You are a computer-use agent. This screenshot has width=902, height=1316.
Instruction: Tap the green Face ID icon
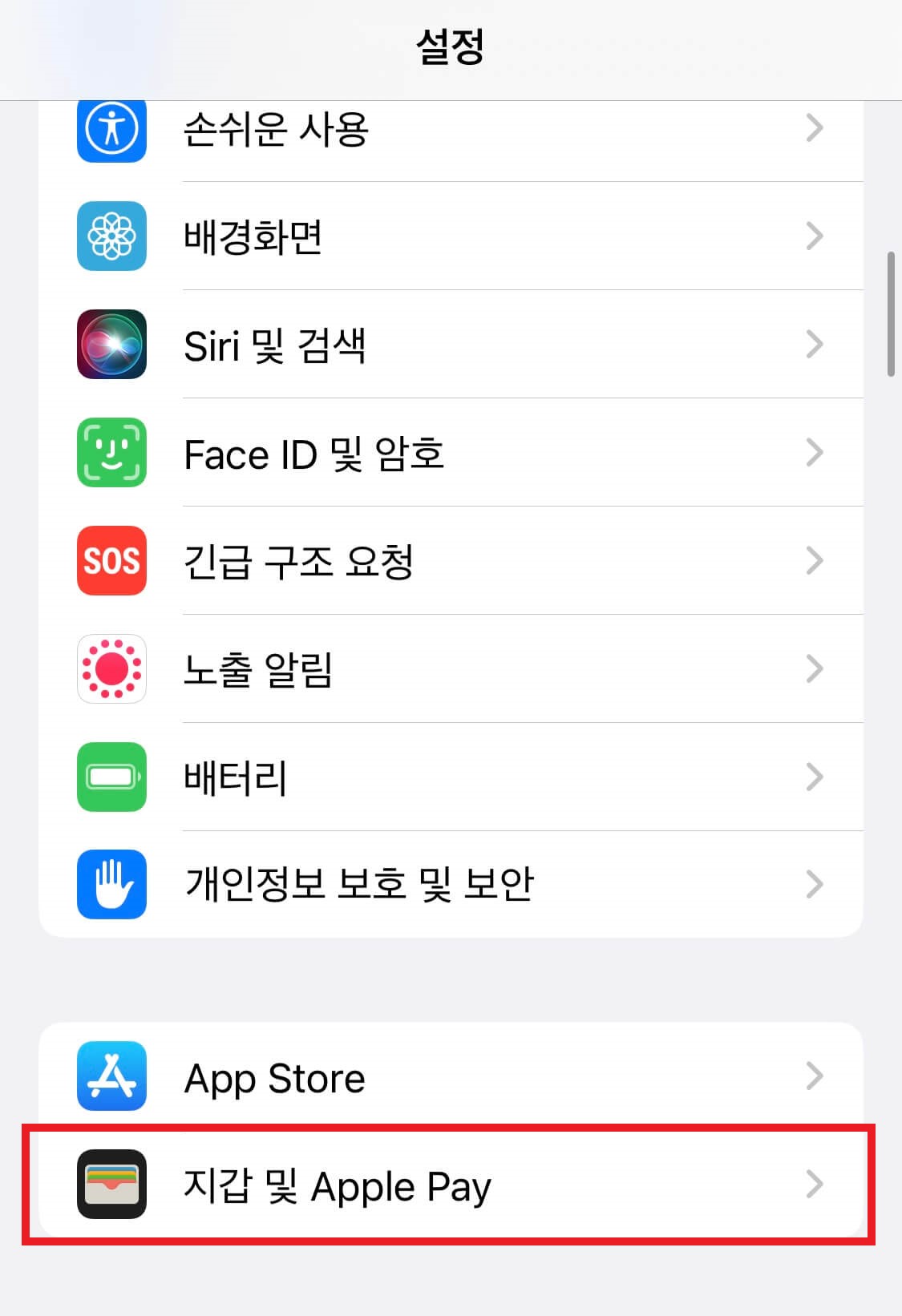(x=111, y=453)
